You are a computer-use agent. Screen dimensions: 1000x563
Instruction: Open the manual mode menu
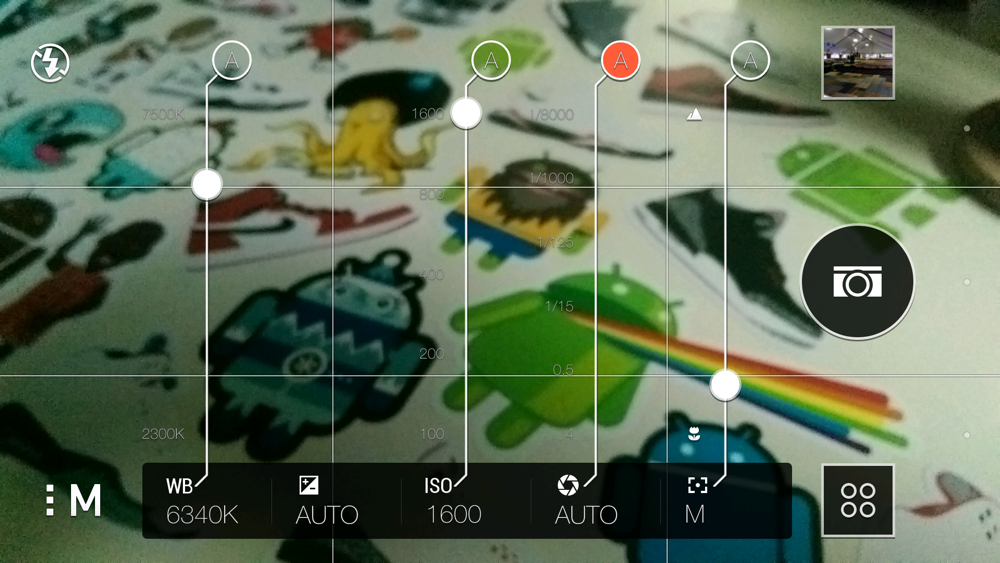point(74,500)
